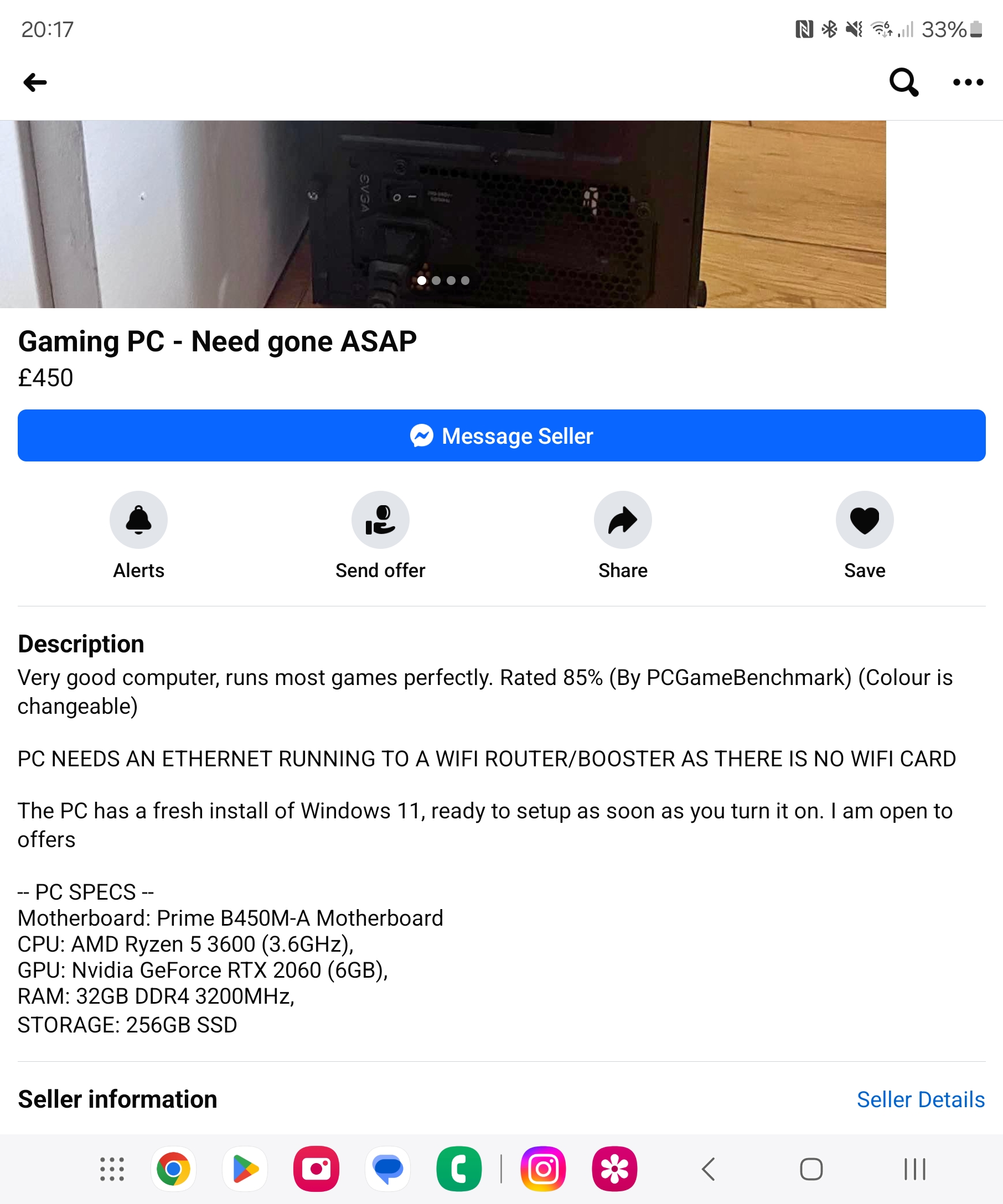Open the Seller Details link
Image resolution: width=1003 pixels, height=1204 pixels.
coord(920,1099)
